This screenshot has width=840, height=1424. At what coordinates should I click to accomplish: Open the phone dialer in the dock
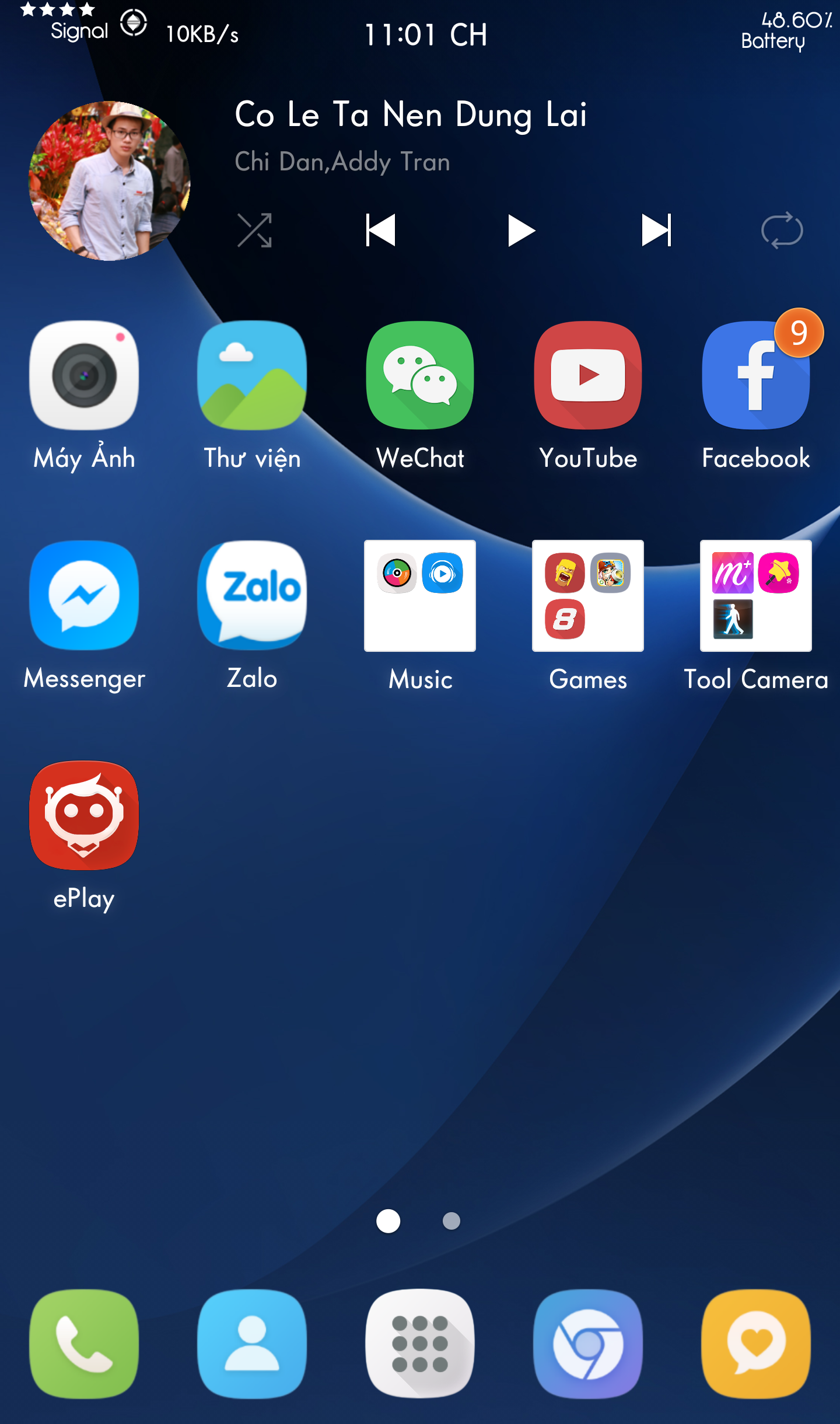tap(85, 1344)
